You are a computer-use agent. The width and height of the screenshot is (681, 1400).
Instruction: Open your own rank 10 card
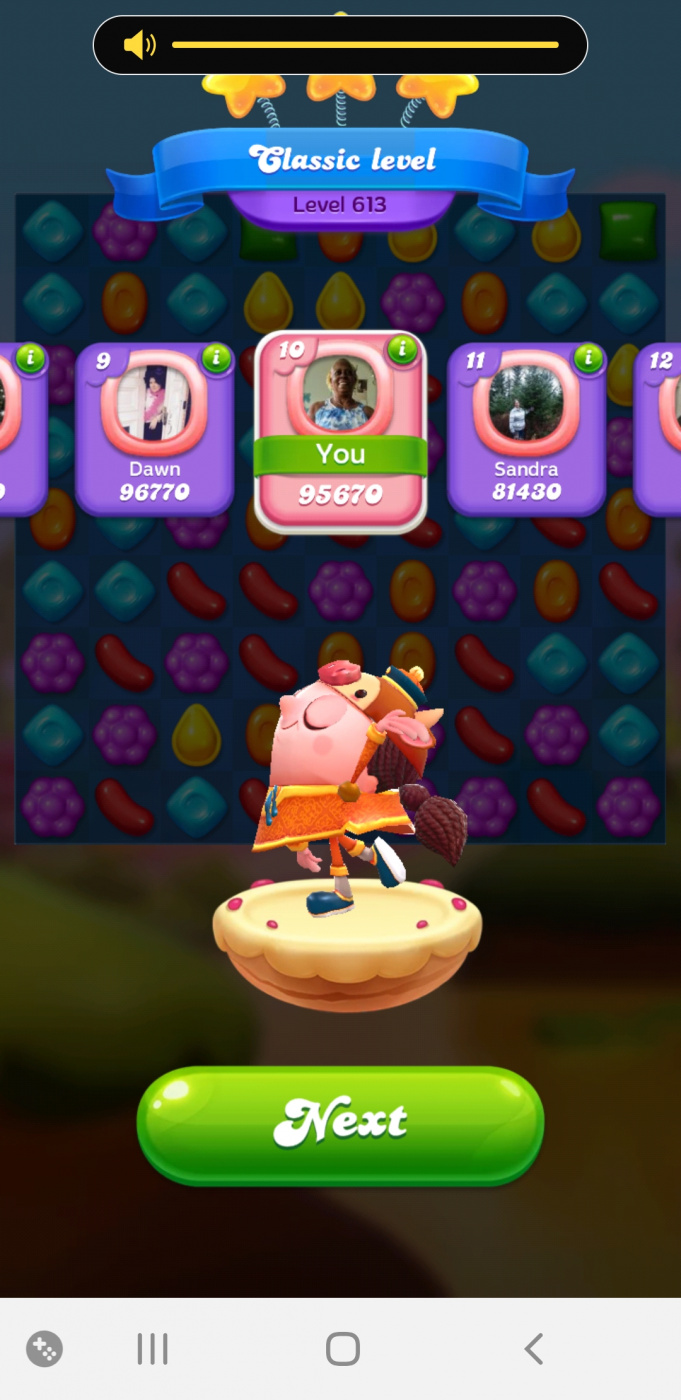[340, 430]
